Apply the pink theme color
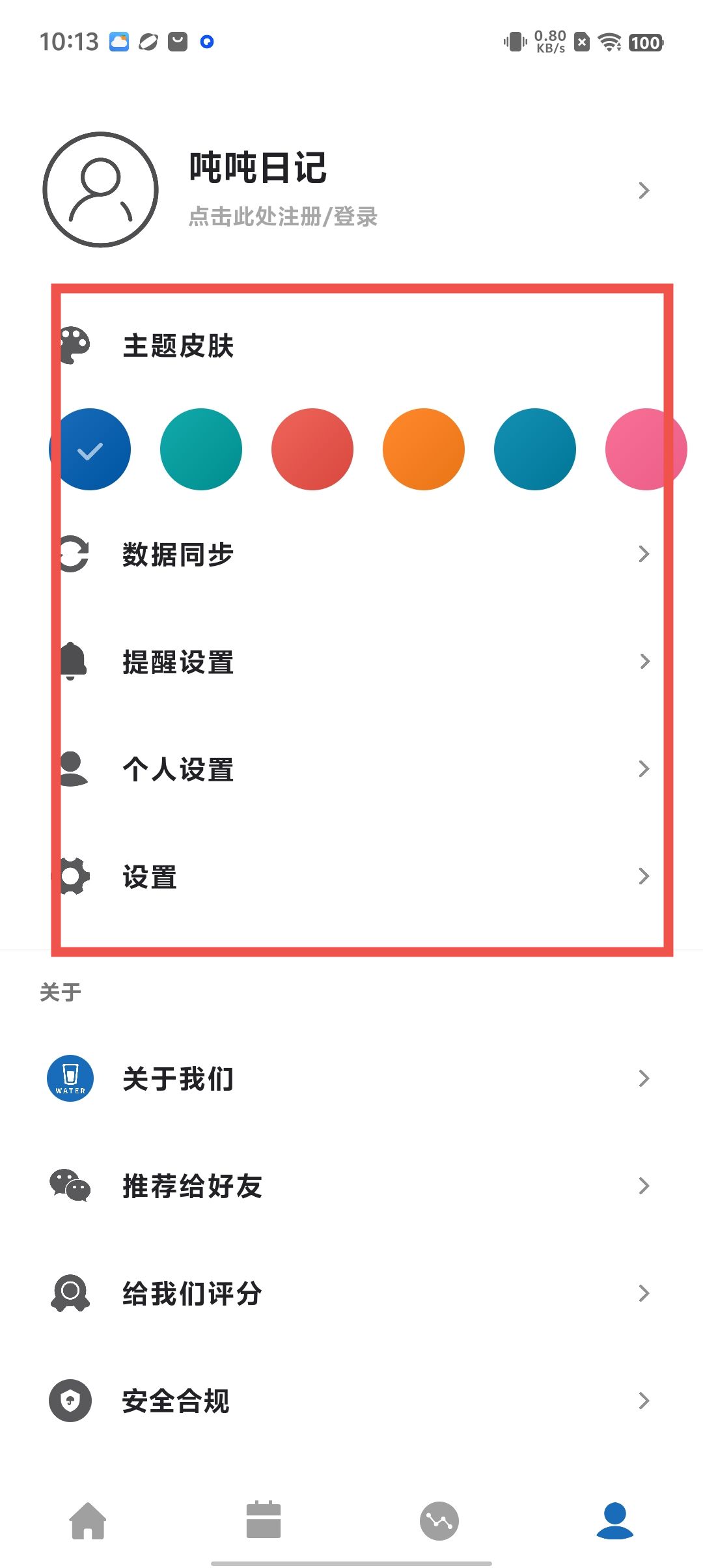This screenshot has height=1568, width=703. [644, 449]
